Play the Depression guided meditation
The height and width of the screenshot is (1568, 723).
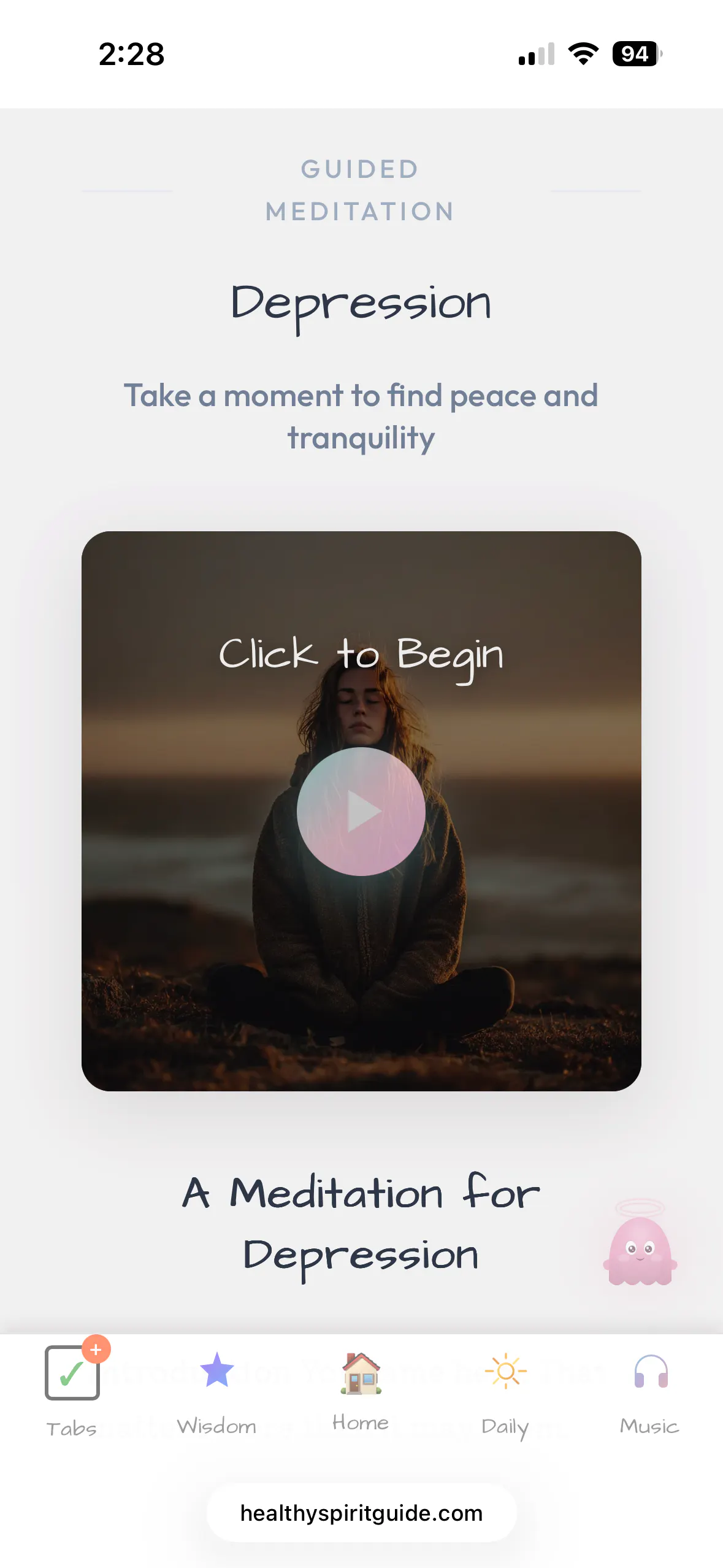click(361, 811)
